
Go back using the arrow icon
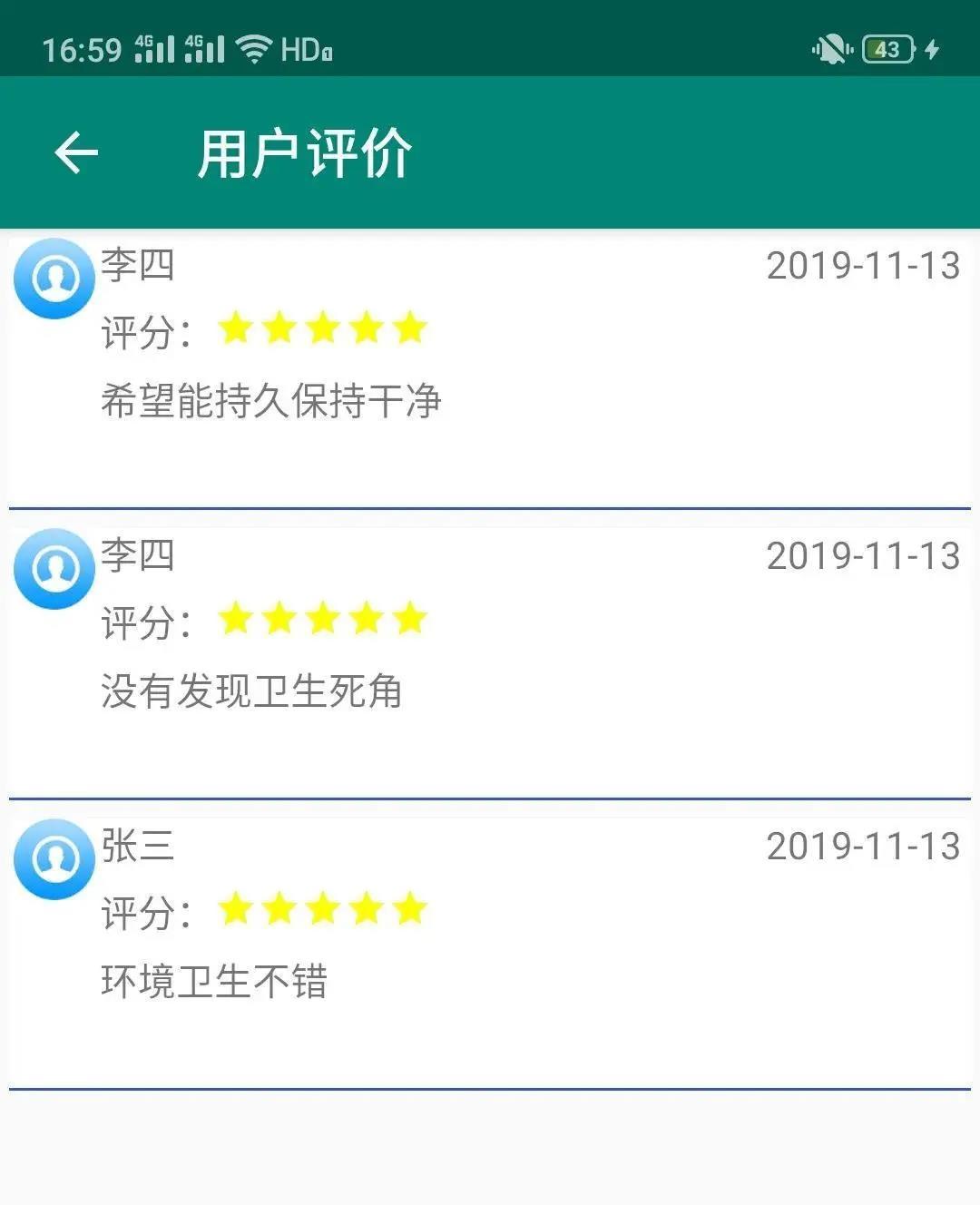point(76,152)
